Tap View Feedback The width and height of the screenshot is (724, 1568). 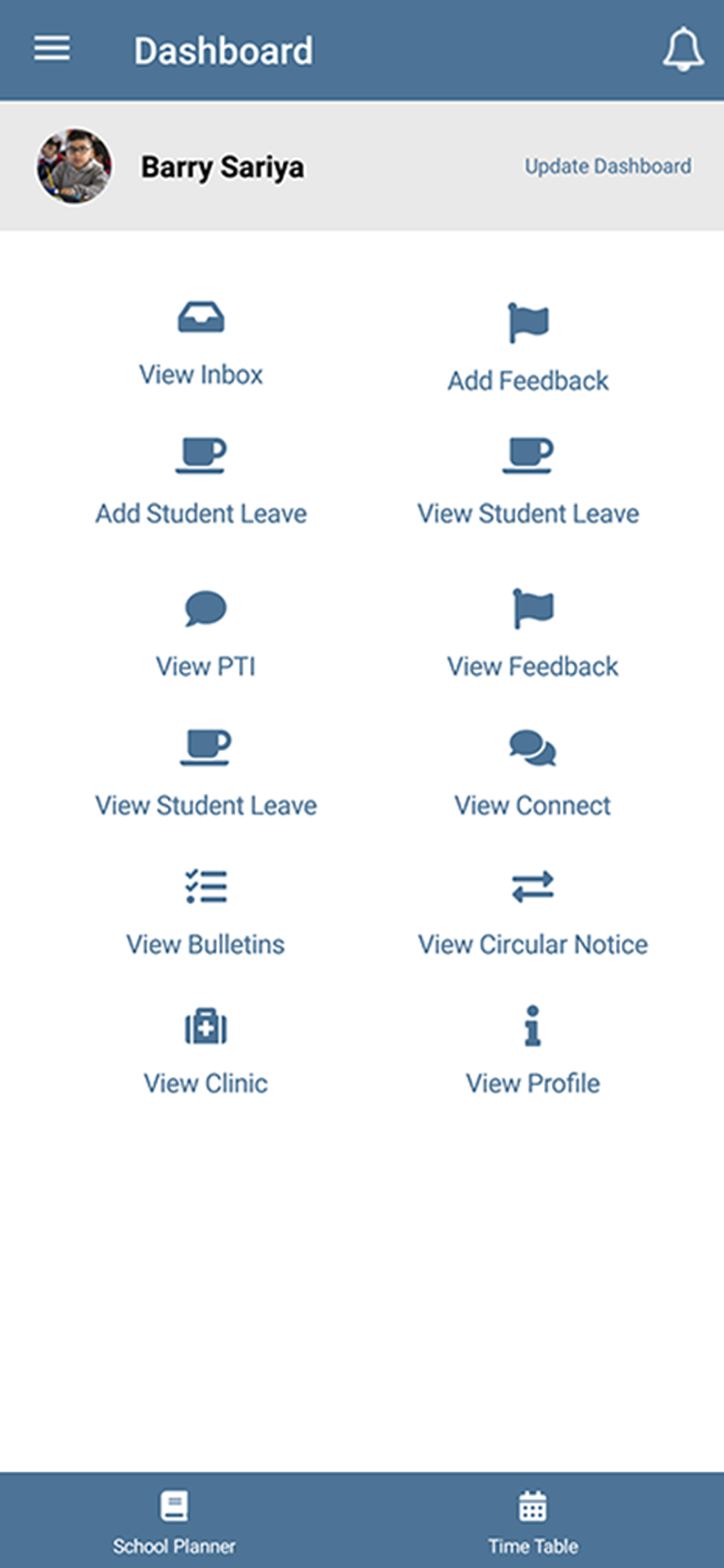pyautogui.click(x=533, y=635)
